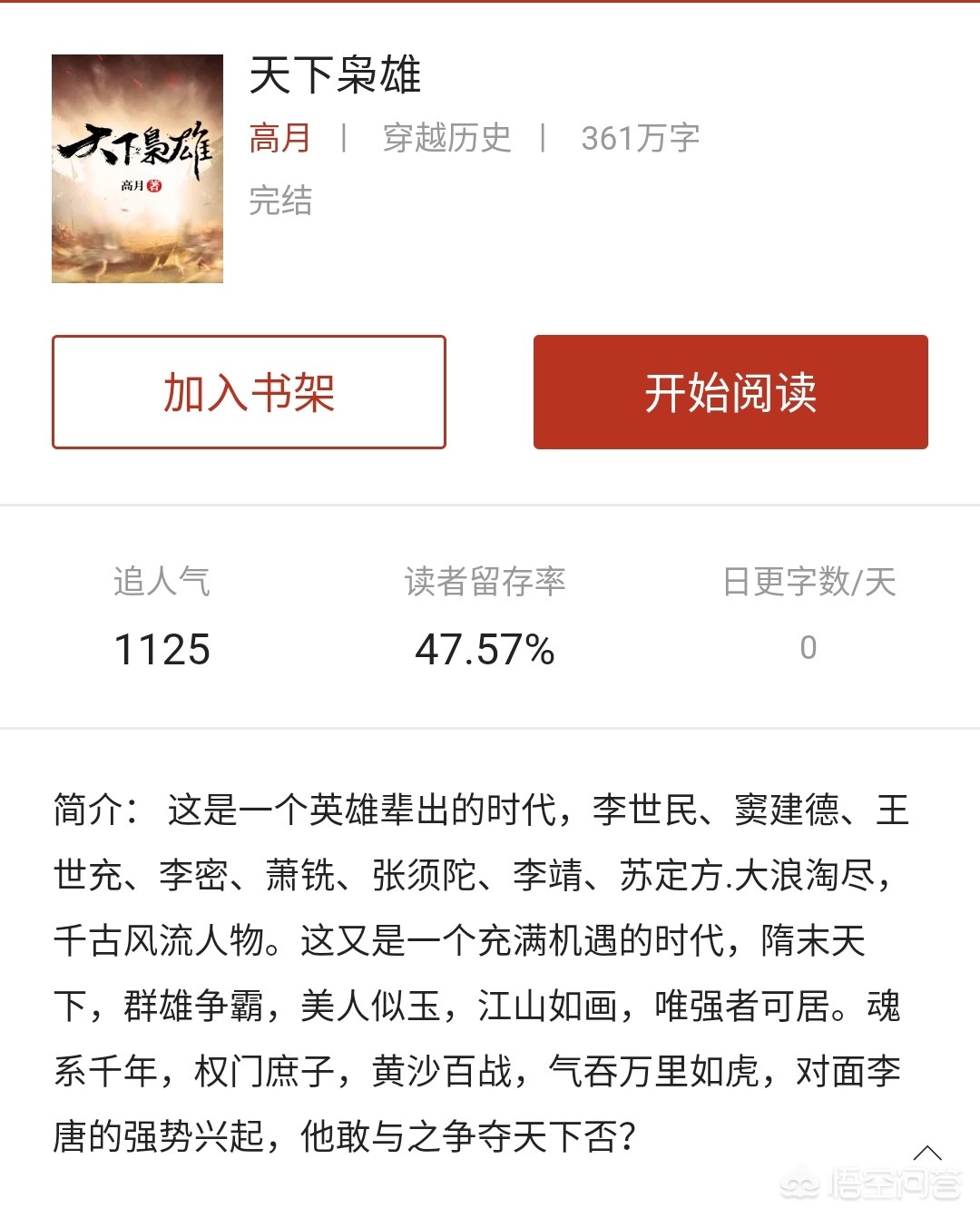The height and width of the screenshot is (1218, 980).
Task: Open the 天下枭雄 book cover
Action: [137, 169]
